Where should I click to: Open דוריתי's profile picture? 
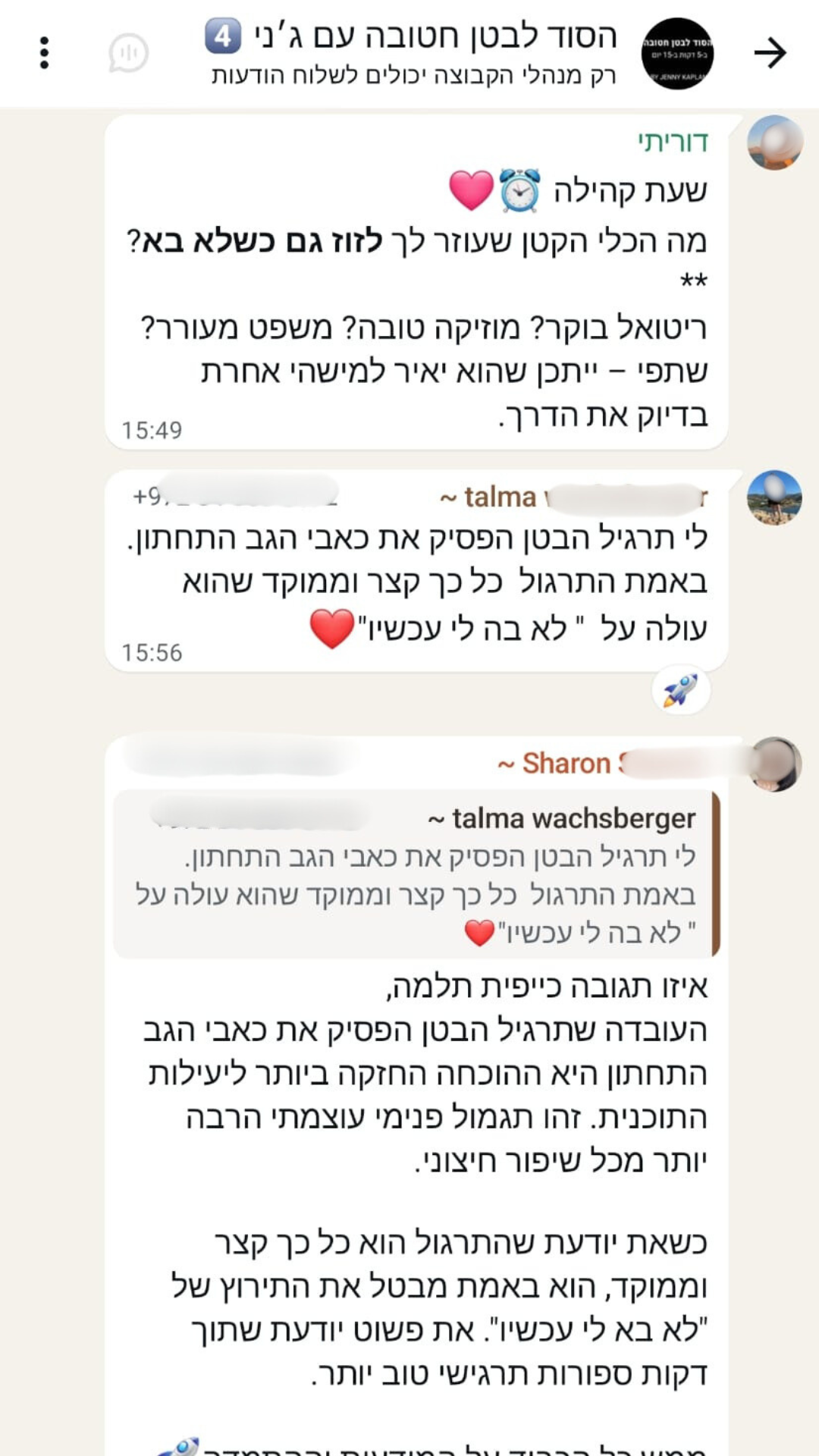click(x=774, y=143)
